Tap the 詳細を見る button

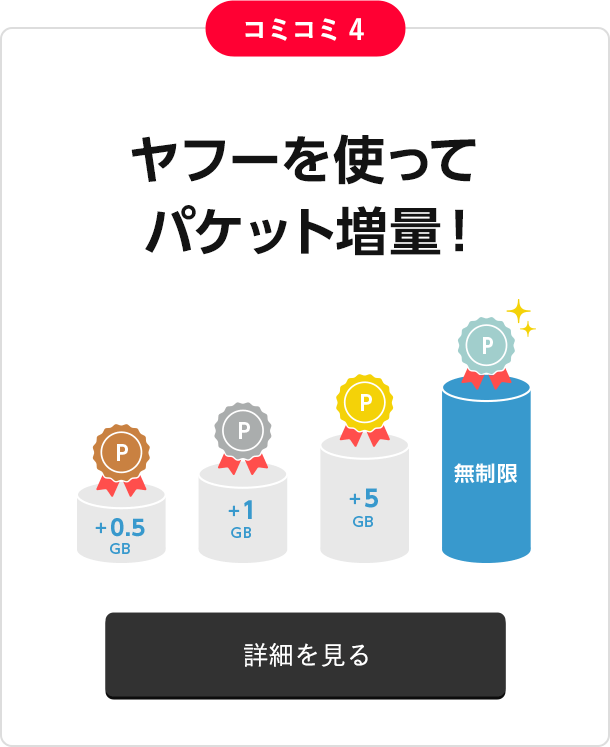pyautogui.click(x=305, y=655)
